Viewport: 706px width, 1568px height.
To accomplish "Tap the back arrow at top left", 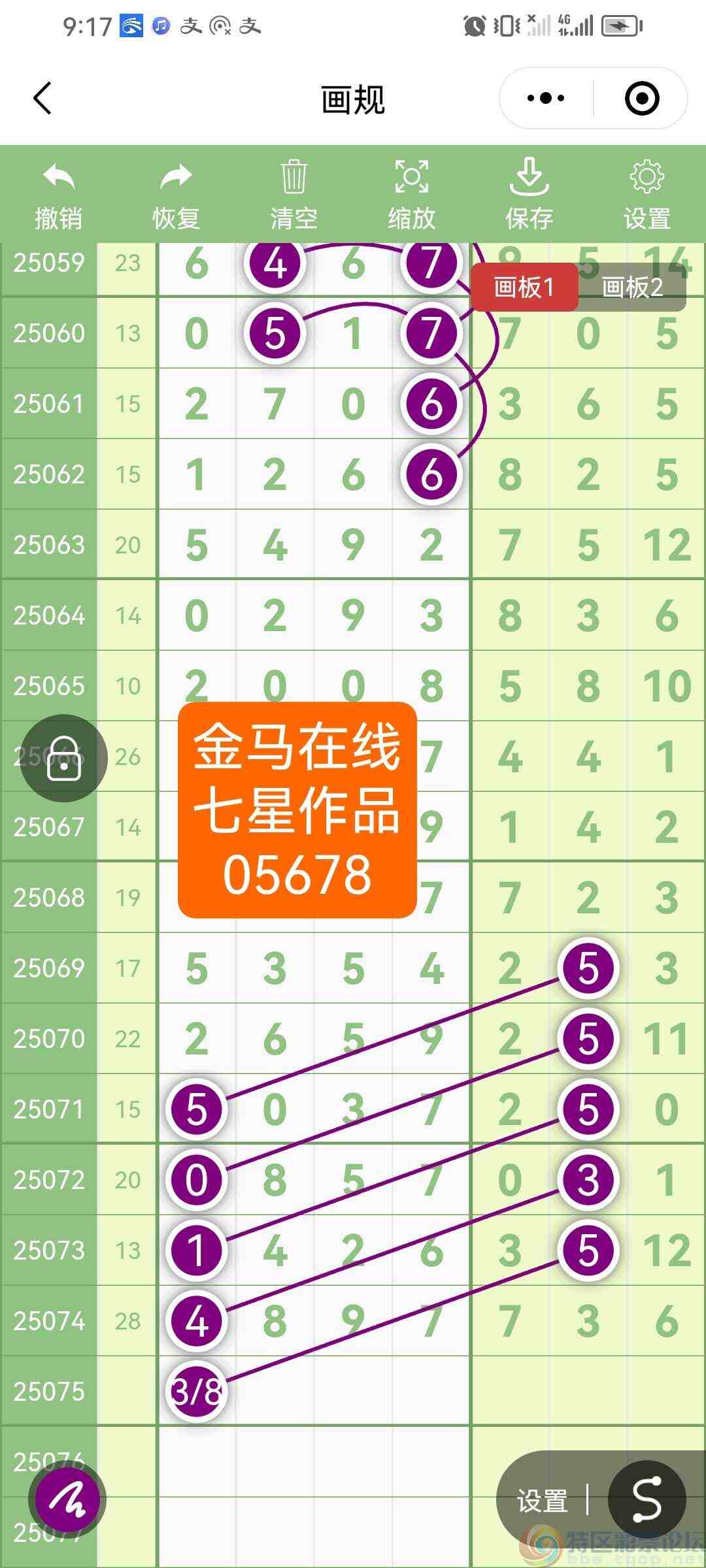I will (42, 99).
